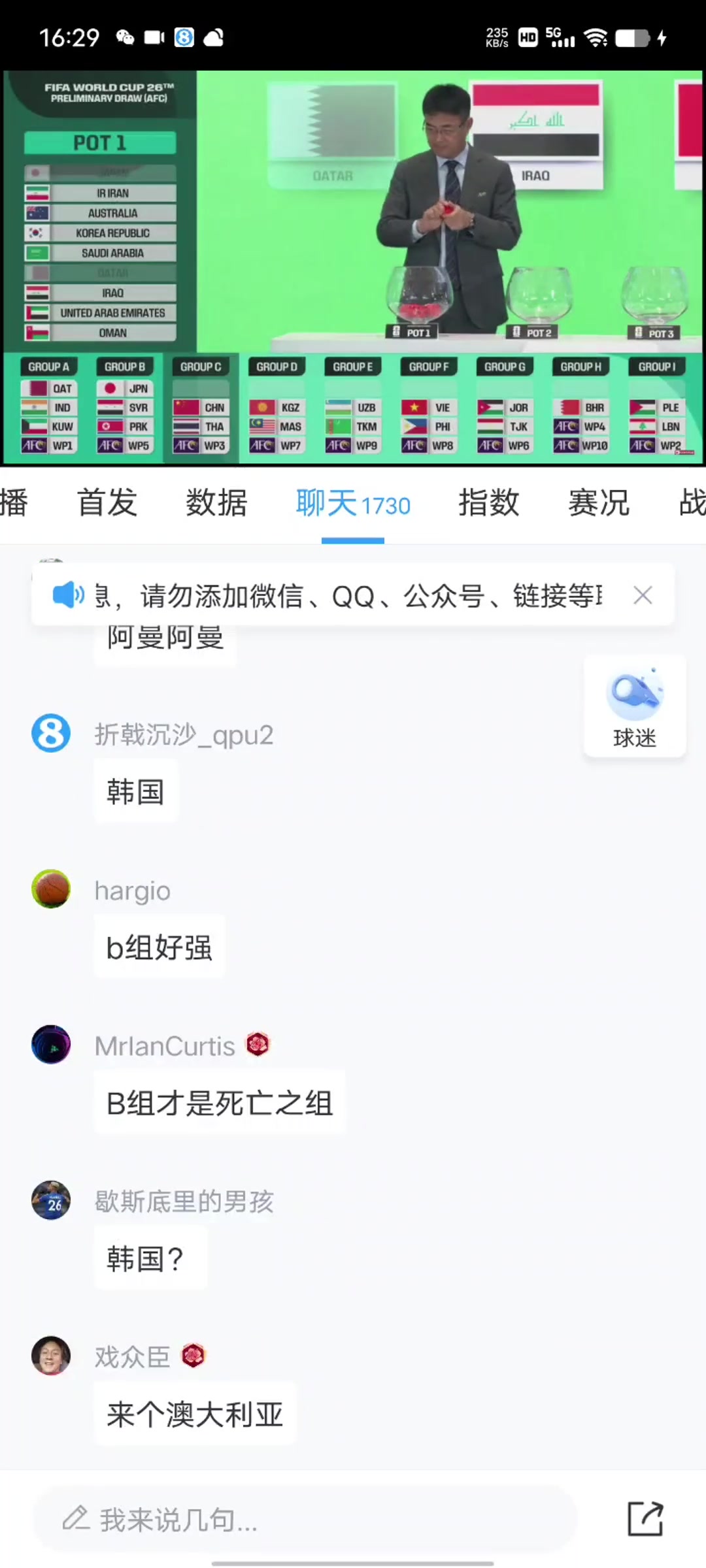The image size is (706, 1568).
Task: Open the 球迷 floating button
Action: pyautogui.click(x=635, y=707)
